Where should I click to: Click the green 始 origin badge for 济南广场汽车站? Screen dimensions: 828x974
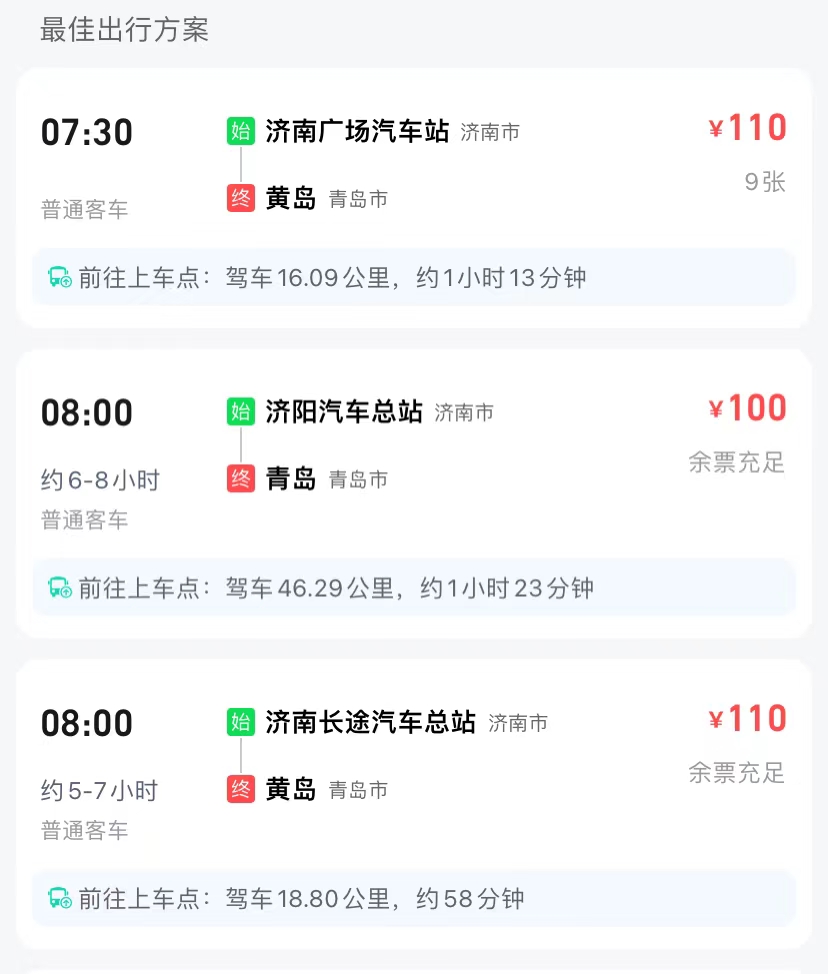pyautogui.click(x=240, y=131)
